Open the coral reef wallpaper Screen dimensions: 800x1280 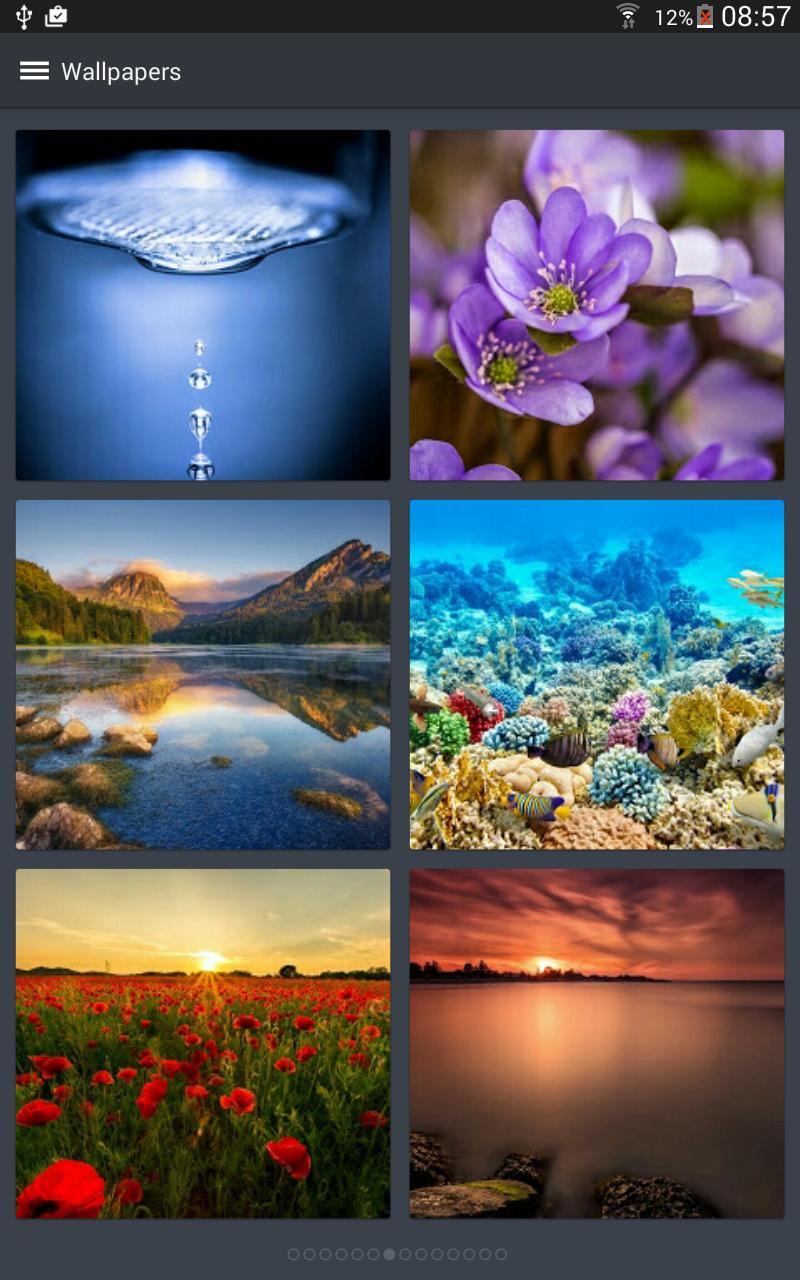596,674
